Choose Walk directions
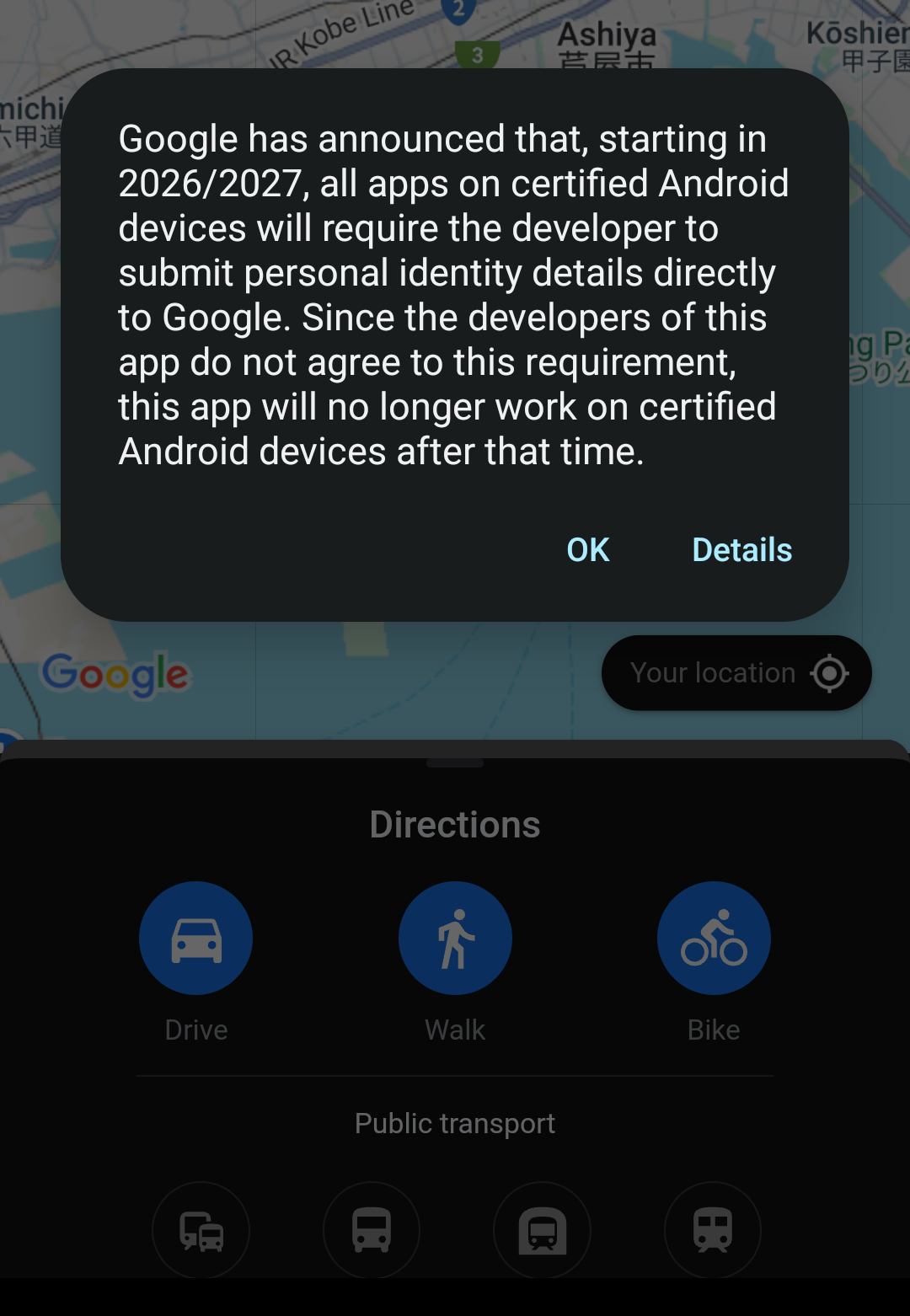 pyautogui.click(x=455, y=939)
